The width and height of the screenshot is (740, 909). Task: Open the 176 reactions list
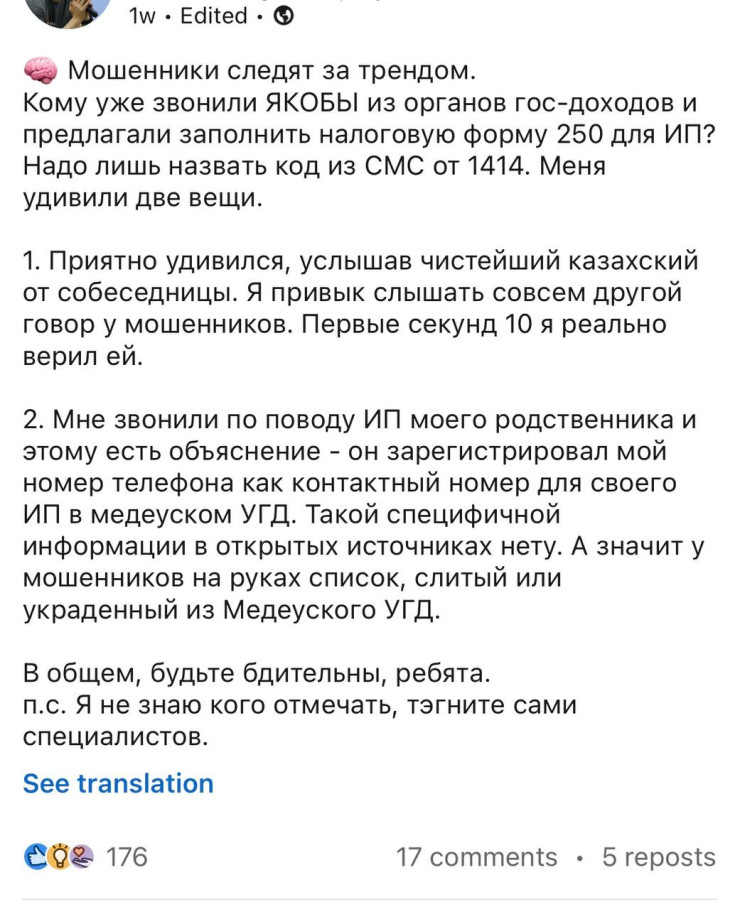coord(85,857)
